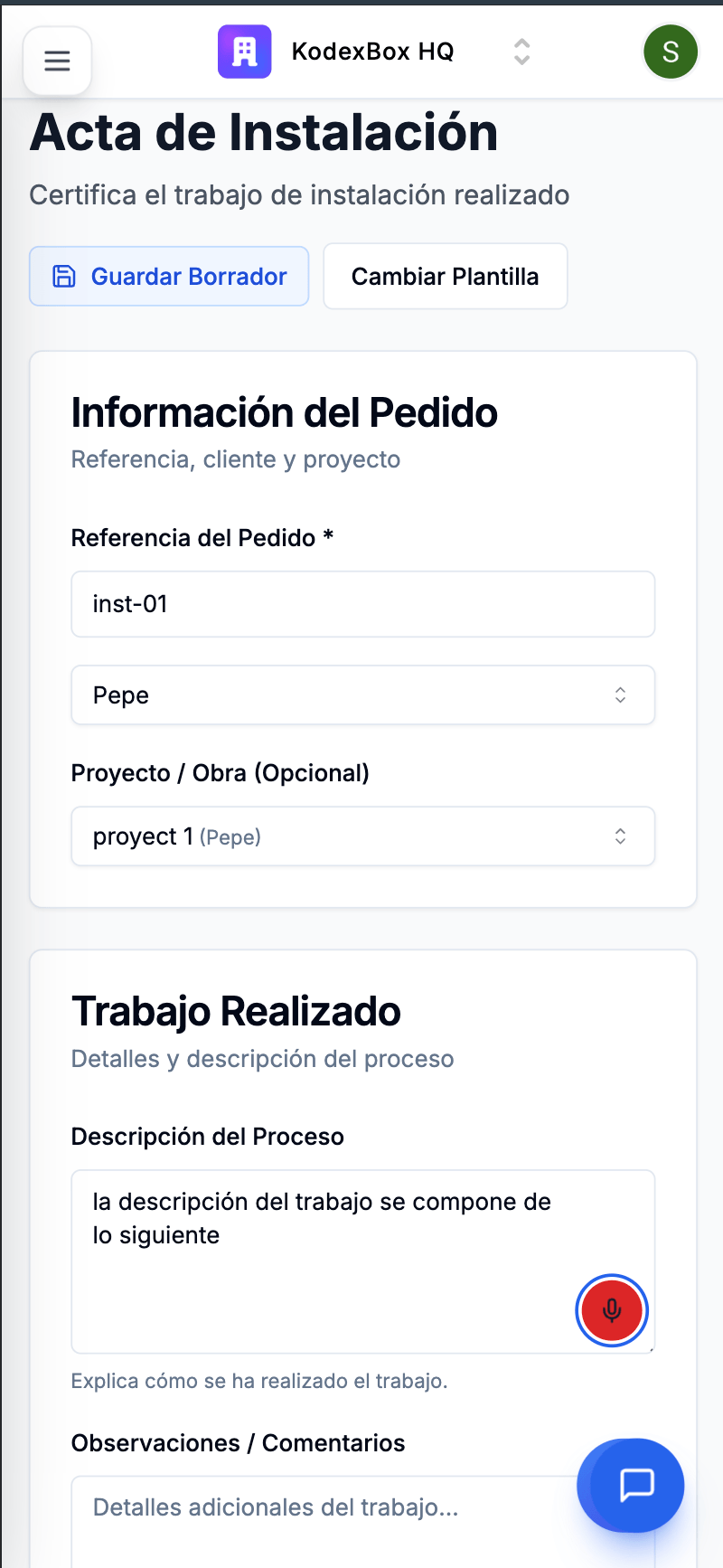This screenshot has width=723, height=1568.
Task: Edit the Referencia del Pedido field
Action: [x=362, y=604]
